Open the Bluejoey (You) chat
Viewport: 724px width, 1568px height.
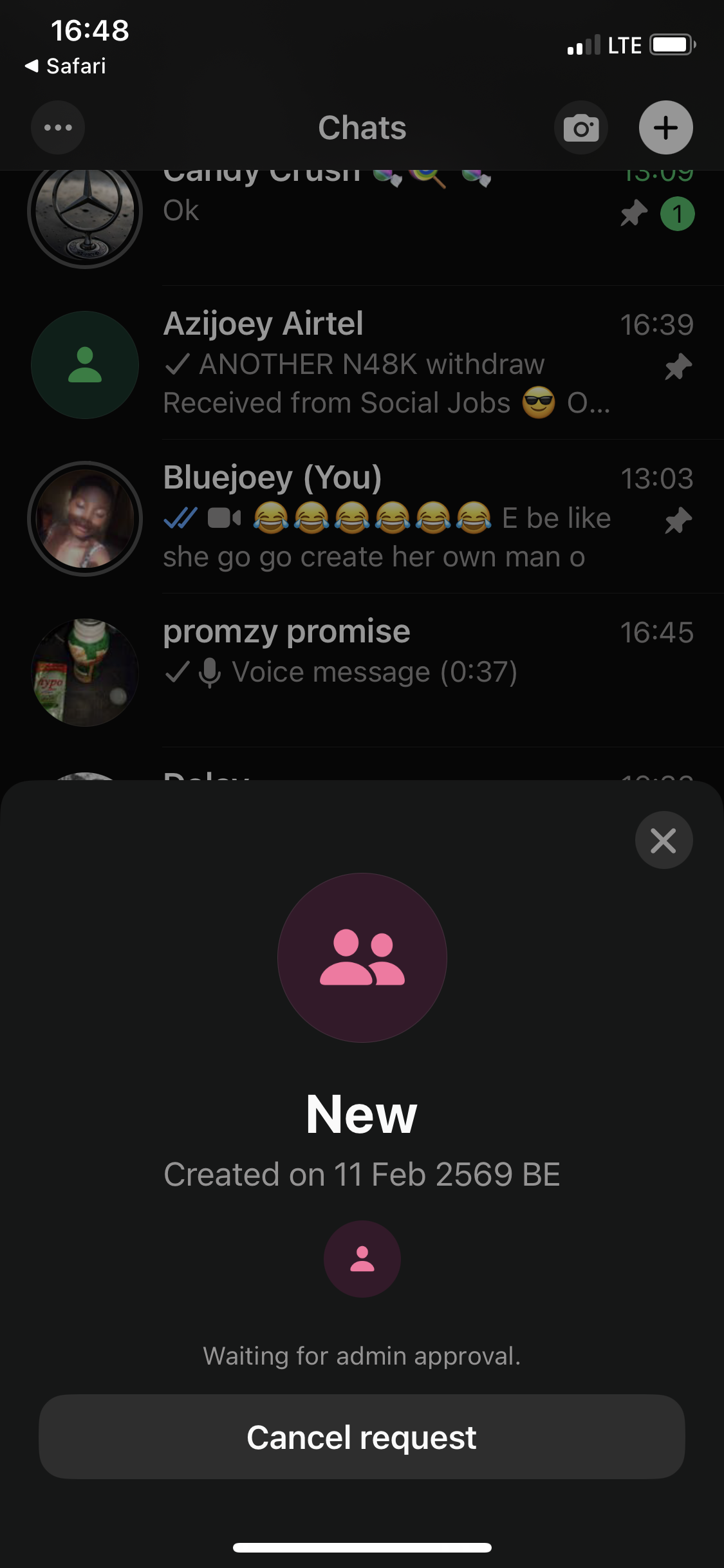coord(386,518)
